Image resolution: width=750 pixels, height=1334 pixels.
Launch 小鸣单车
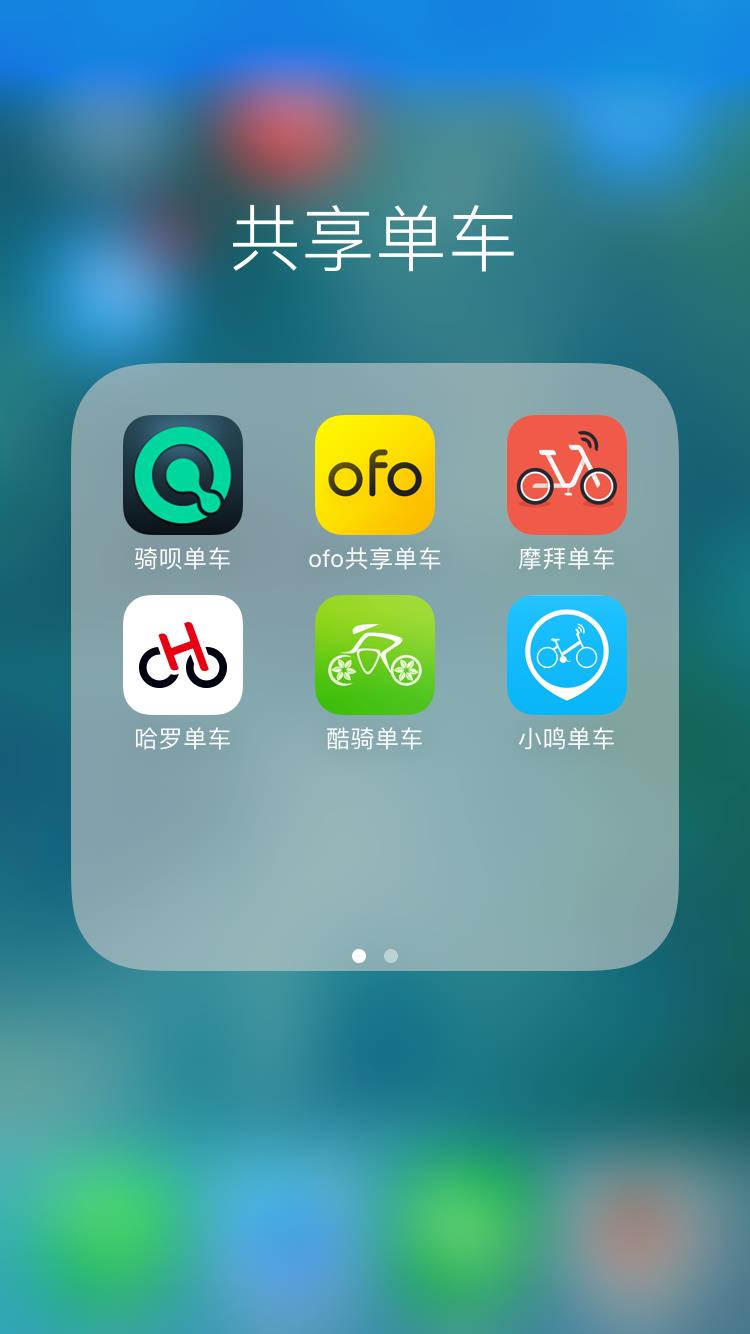click(x=567, y=655)
